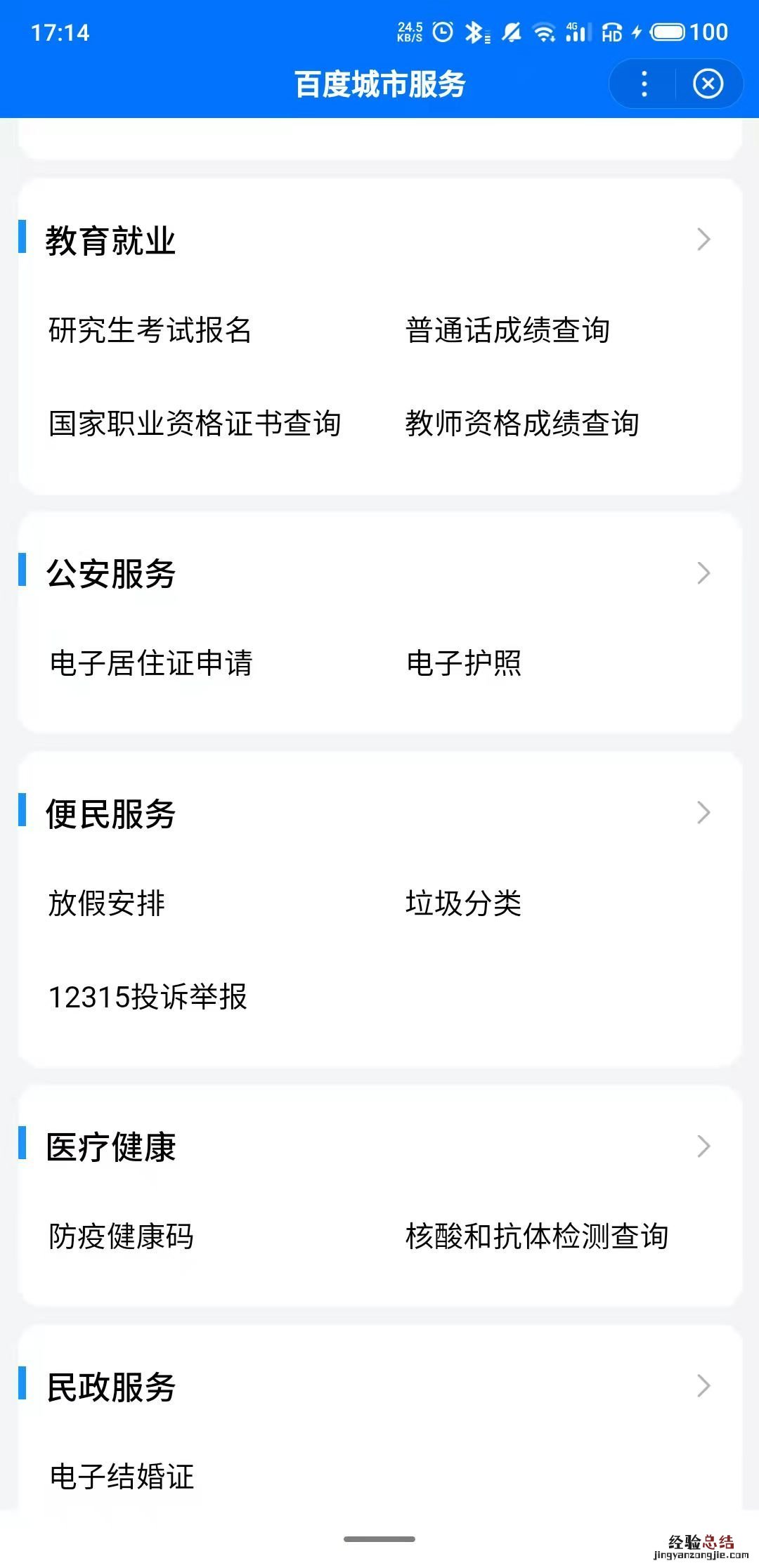View 放假安排
The width and height of the screenshot is (759, 1568).
pos(107,903)
